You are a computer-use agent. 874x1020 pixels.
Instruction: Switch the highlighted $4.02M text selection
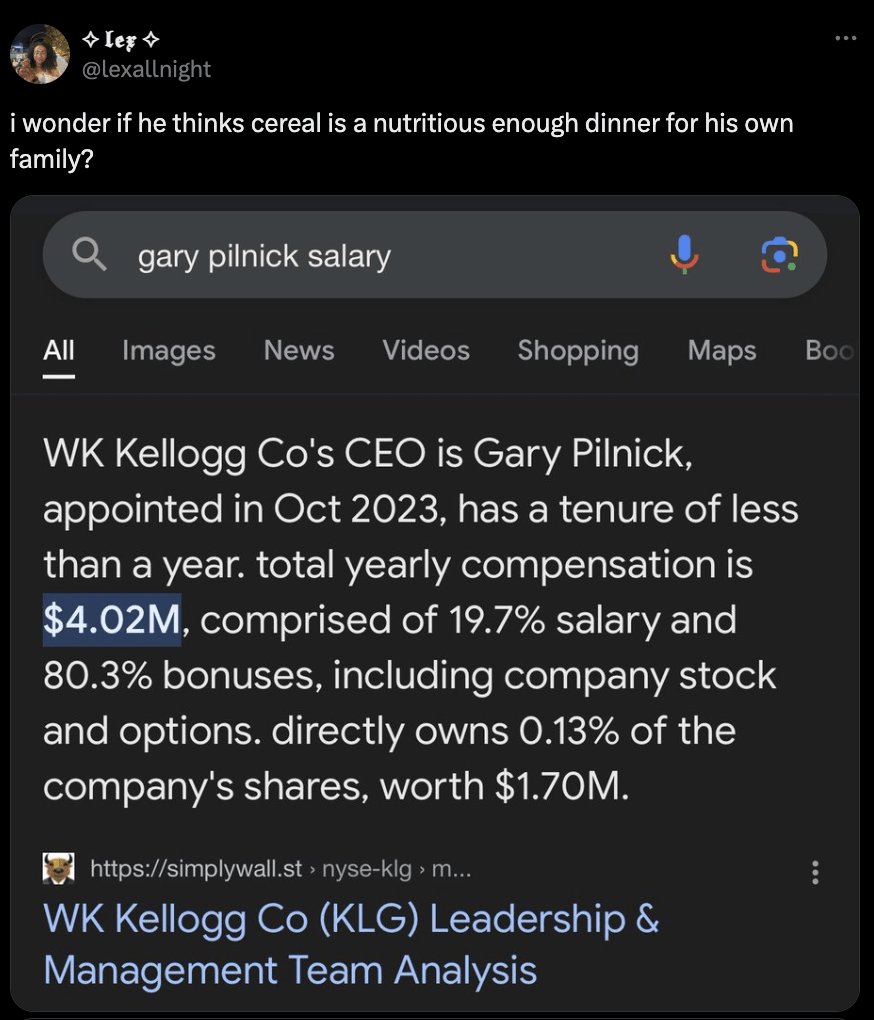[109, 620]
